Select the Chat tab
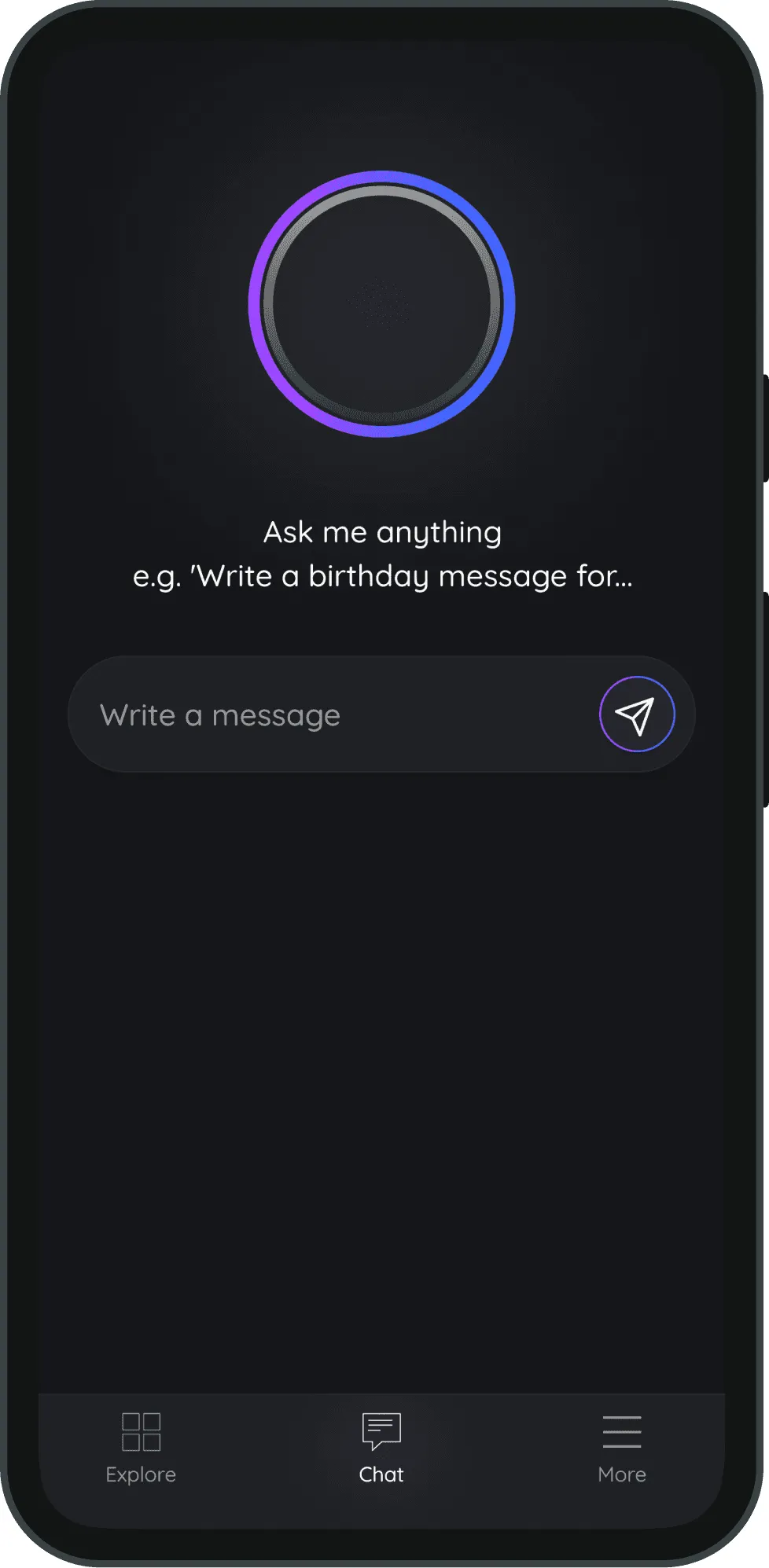Viewport: 769px width, 1568px height. click(x=381, y=1448)
